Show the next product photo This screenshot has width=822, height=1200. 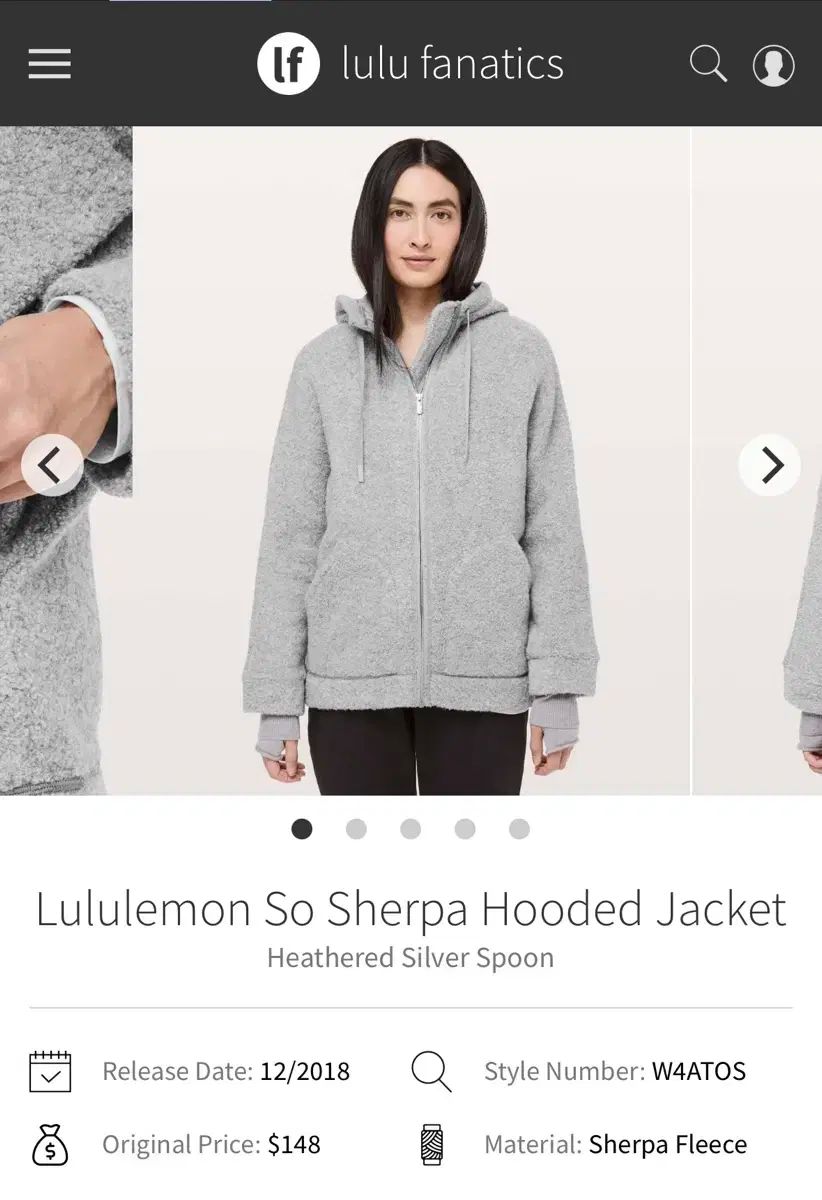point(769,465)
